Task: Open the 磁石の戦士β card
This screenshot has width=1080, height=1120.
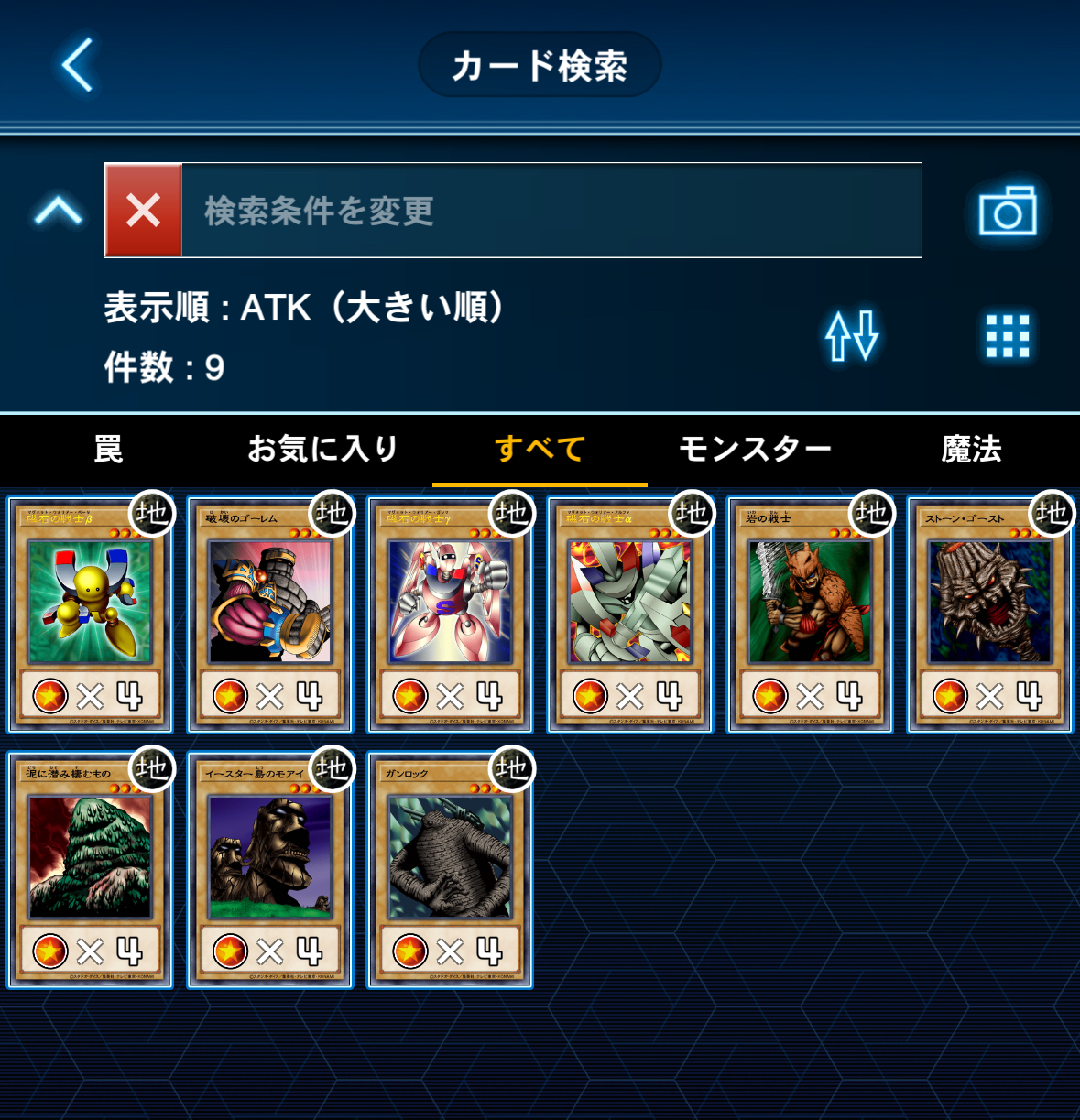Action: pos(90,614)
